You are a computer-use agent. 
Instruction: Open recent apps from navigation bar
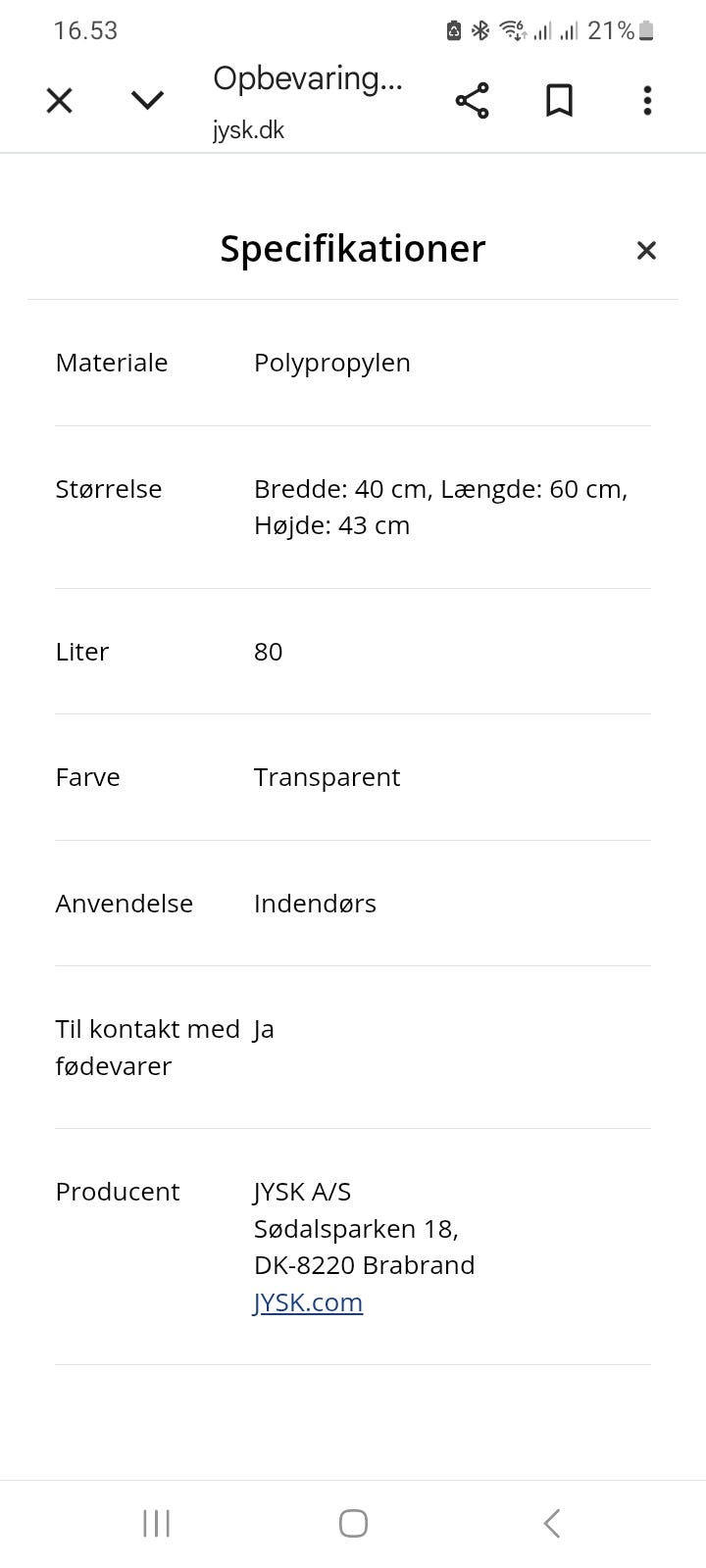point(156,1523)
